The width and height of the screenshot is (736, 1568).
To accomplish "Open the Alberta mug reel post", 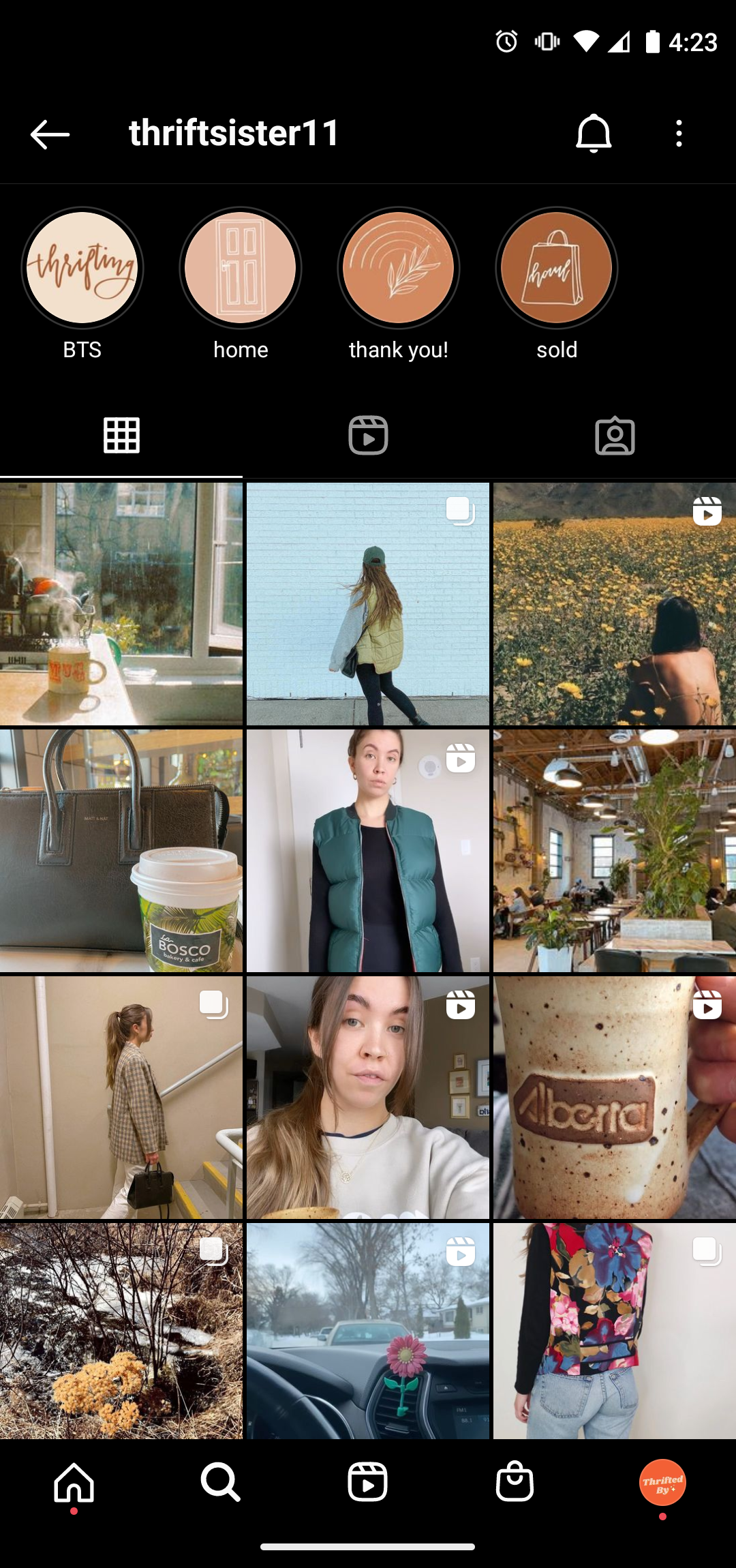I will [615, 1098].
